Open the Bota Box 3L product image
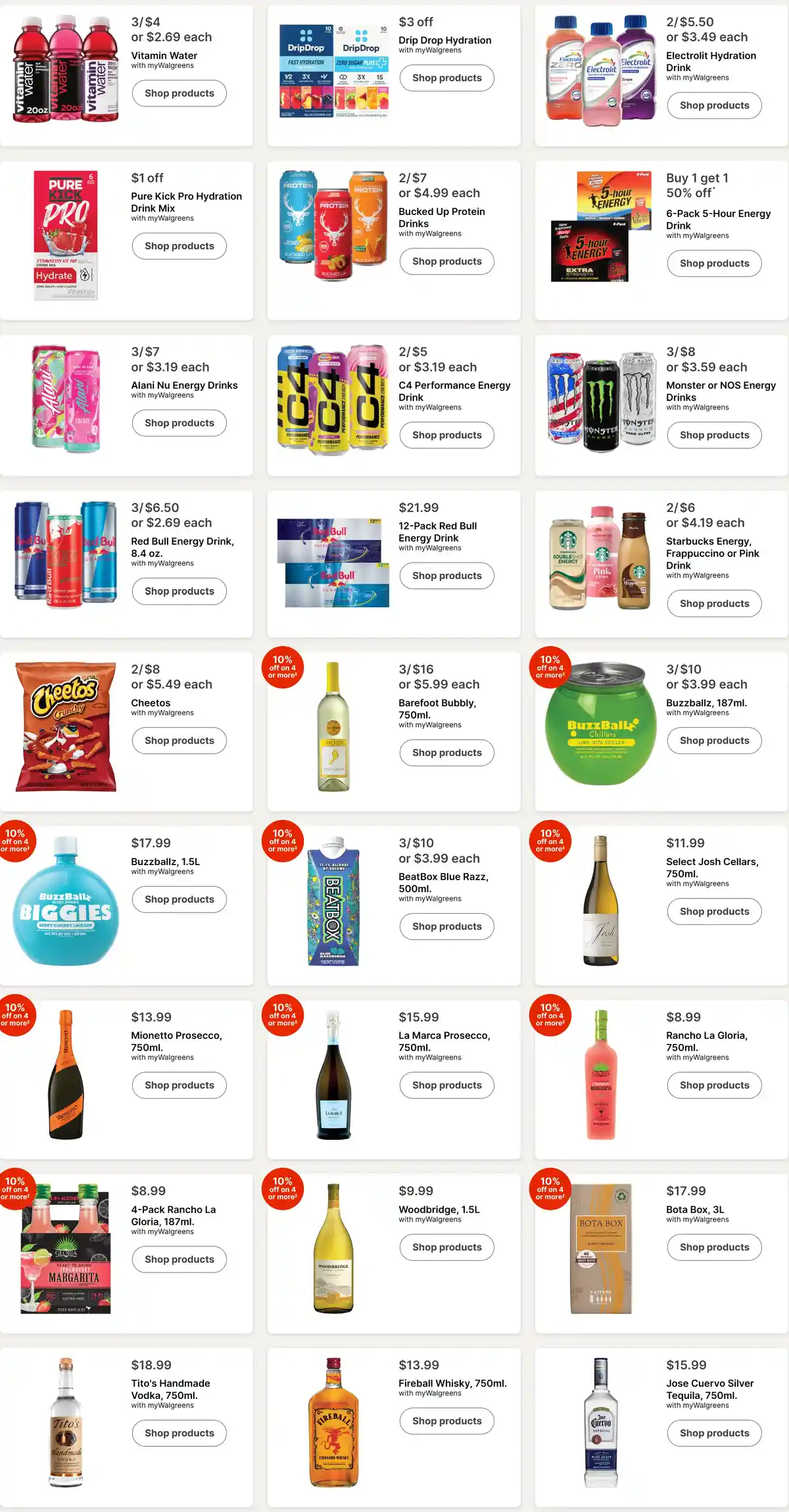This screenshot has height=1512, width=789. pyautogui.click(x=601, y=1249)
